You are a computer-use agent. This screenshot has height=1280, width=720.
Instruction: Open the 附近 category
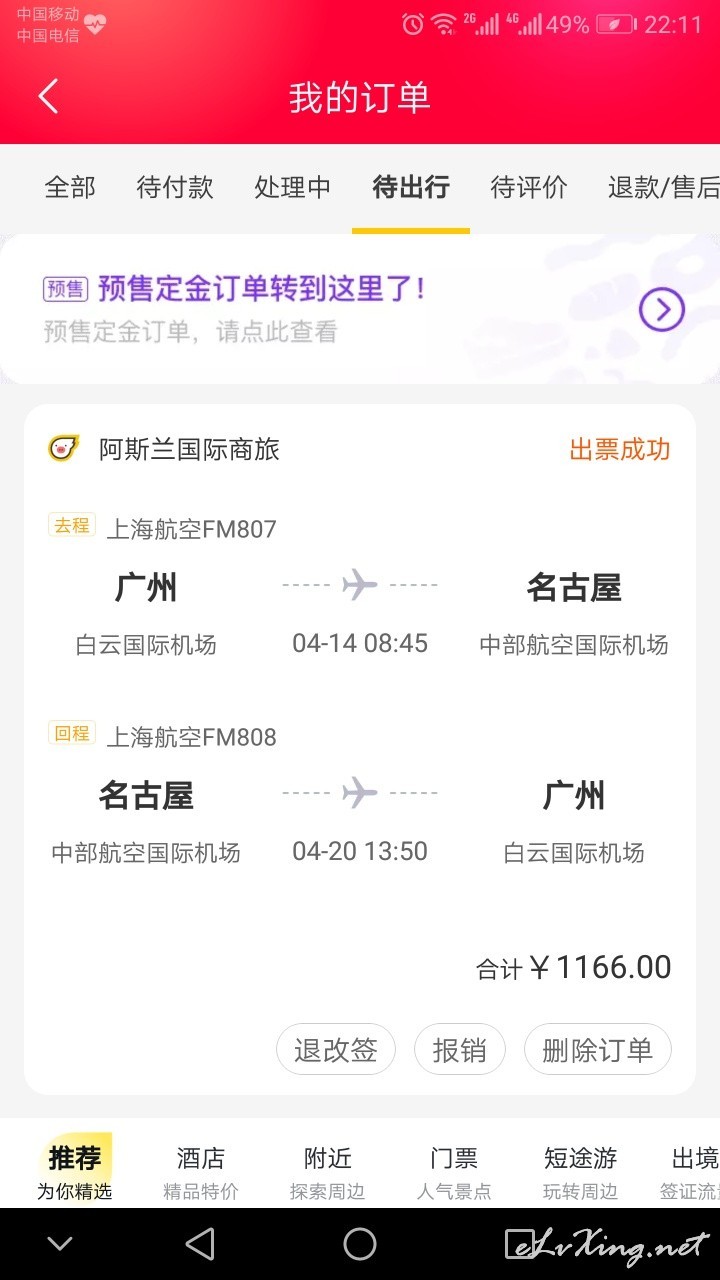(328, 1171)
